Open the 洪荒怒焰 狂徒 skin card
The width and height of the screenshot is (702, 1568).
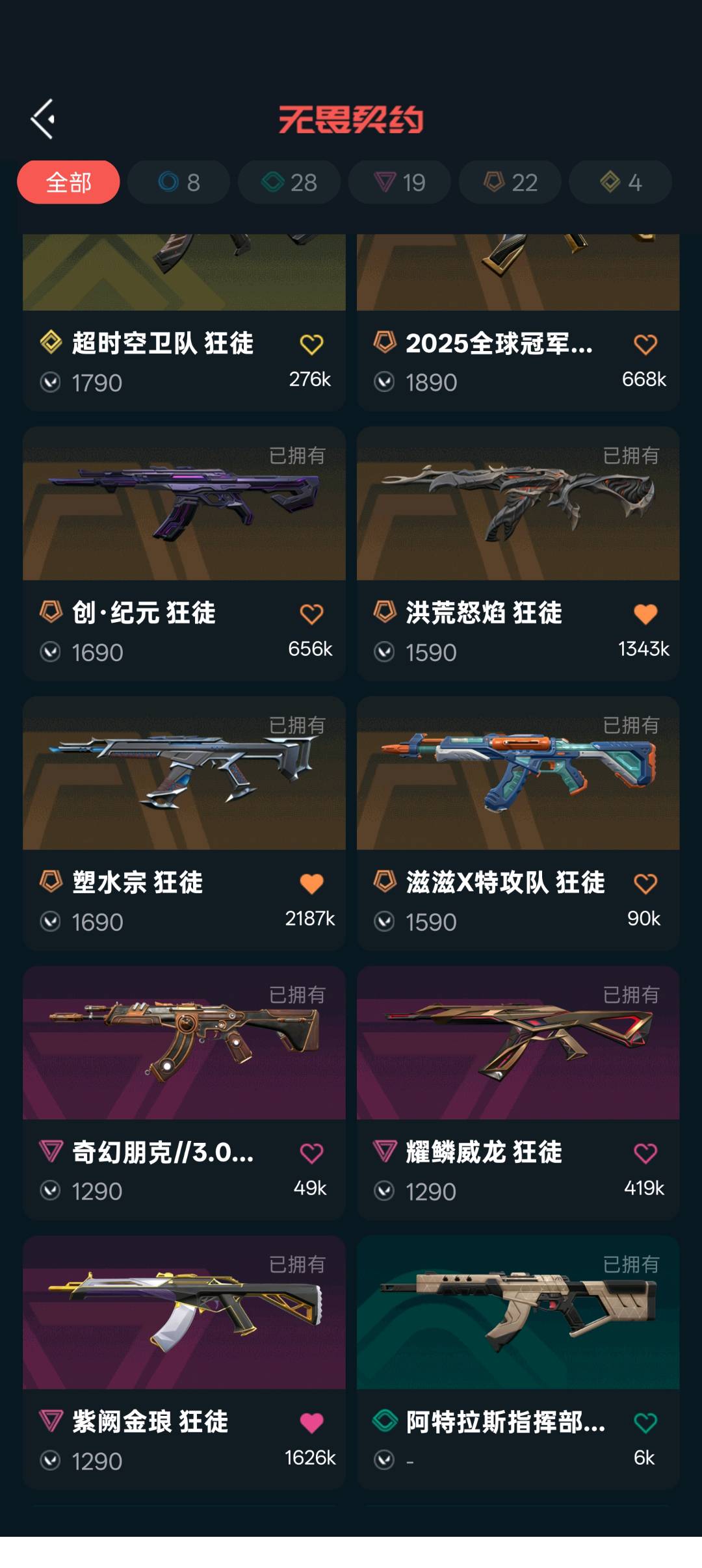tap(518, 554)
